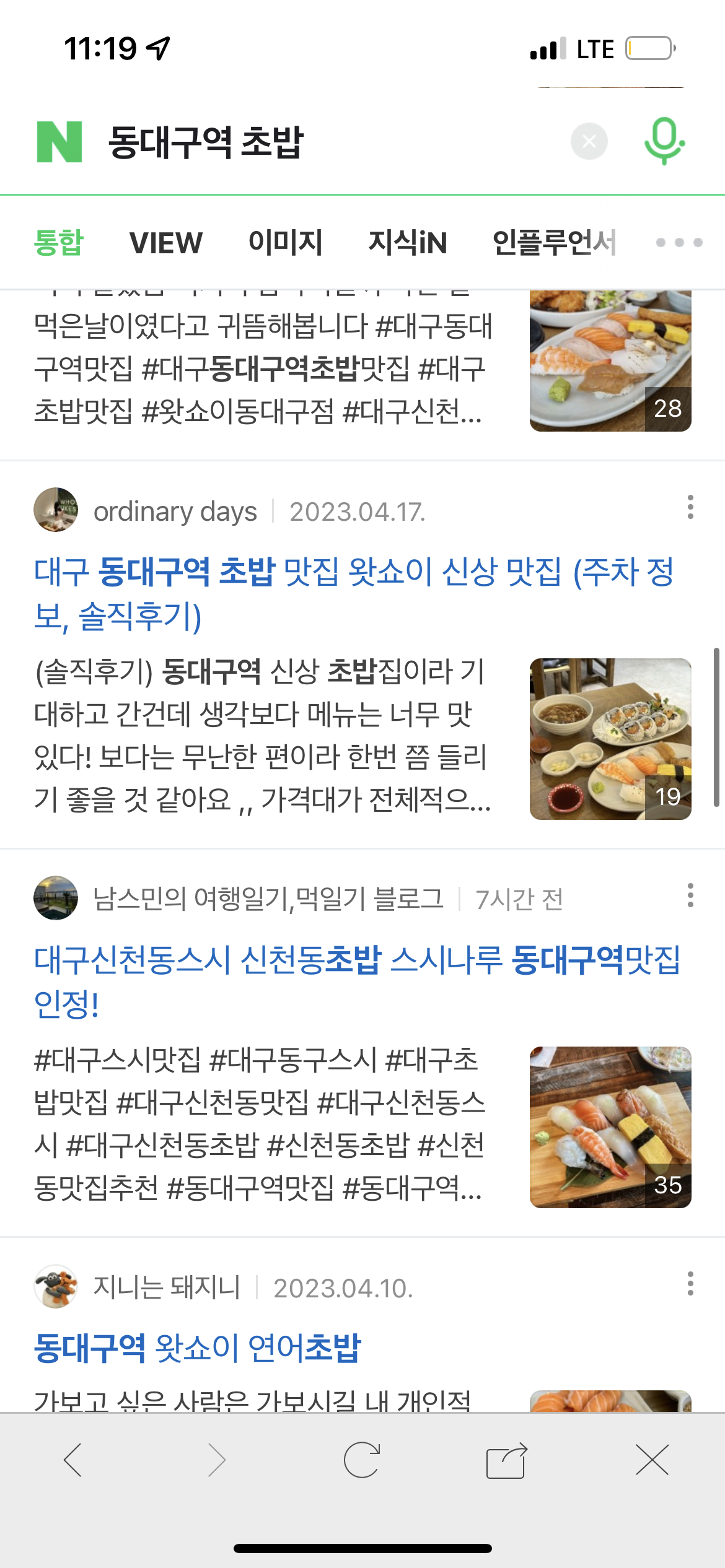Screen dimensions: 725x1568
Task: Open options for the 남스민 blog post
Action: 690,895
